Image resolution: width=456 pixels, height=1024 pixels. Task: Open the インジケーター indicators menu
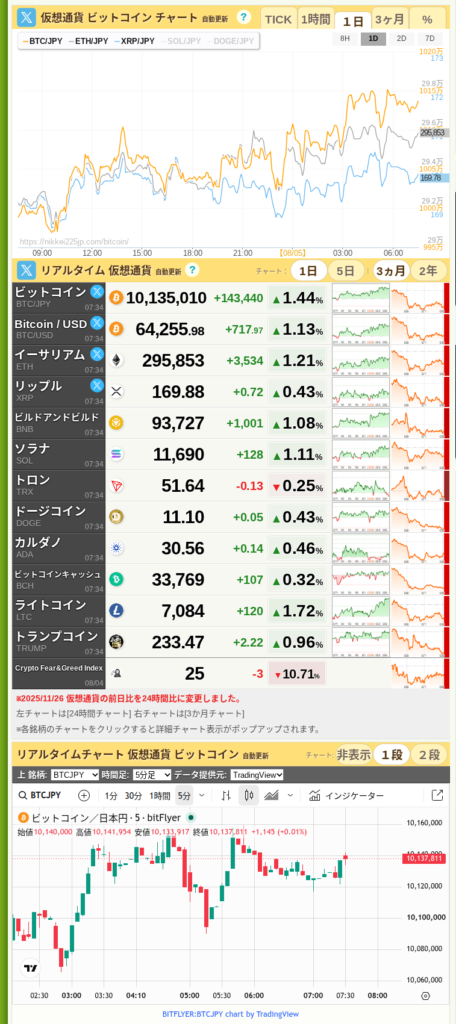[x=346, y=795]
